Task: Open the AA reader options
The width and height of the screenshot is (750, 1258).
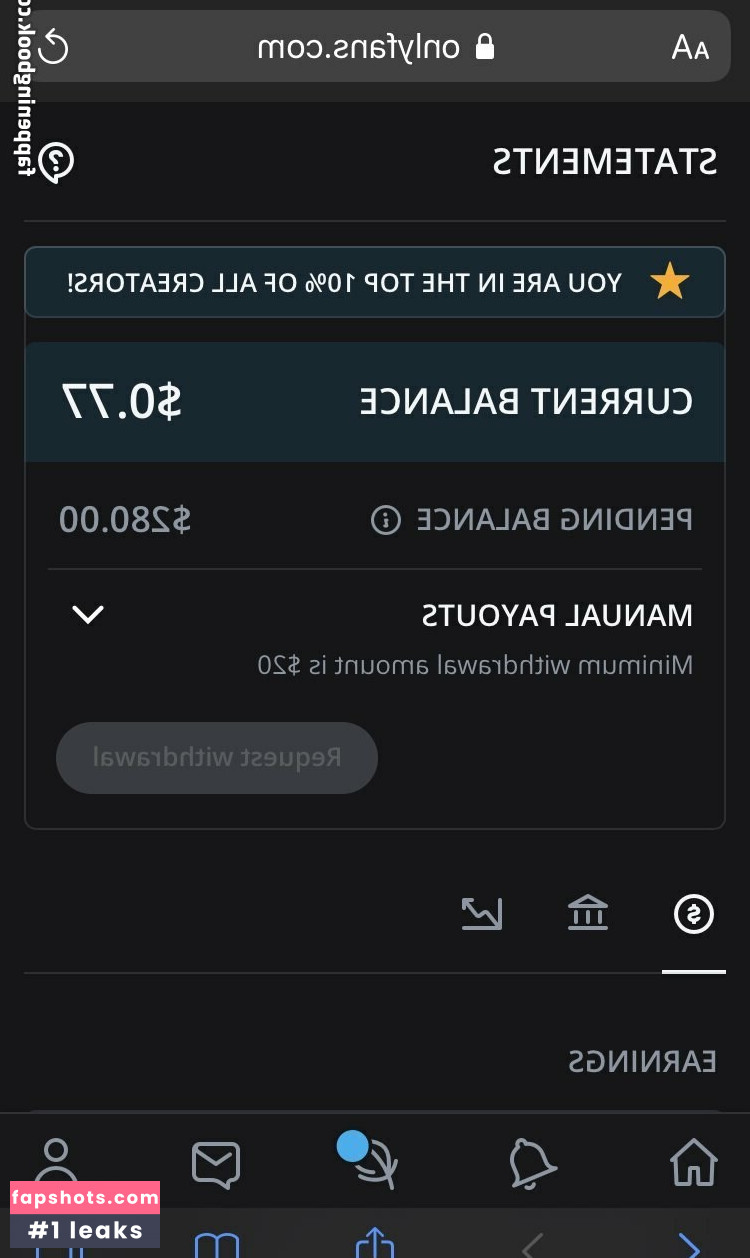Action: (690, 47)
